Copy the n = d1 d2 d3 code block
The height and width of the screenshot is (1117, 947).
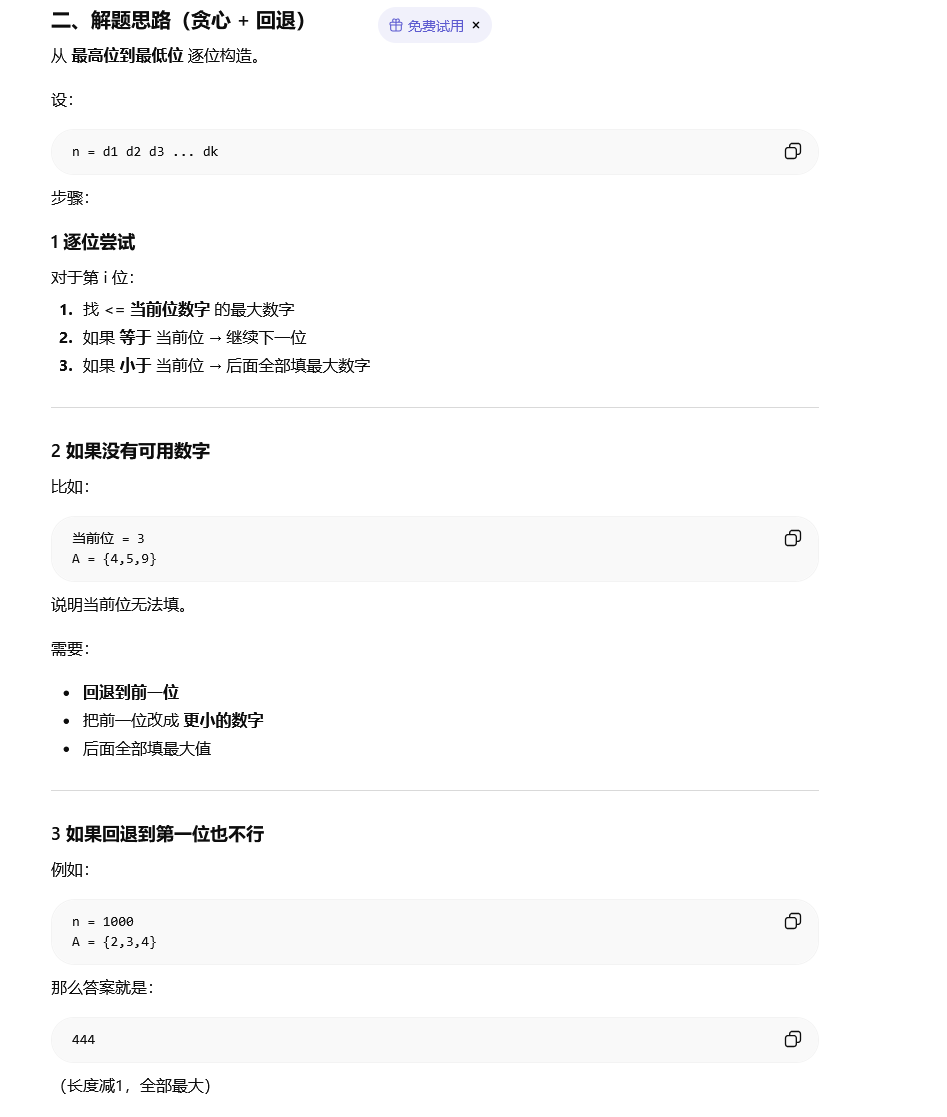coord(792,151)
